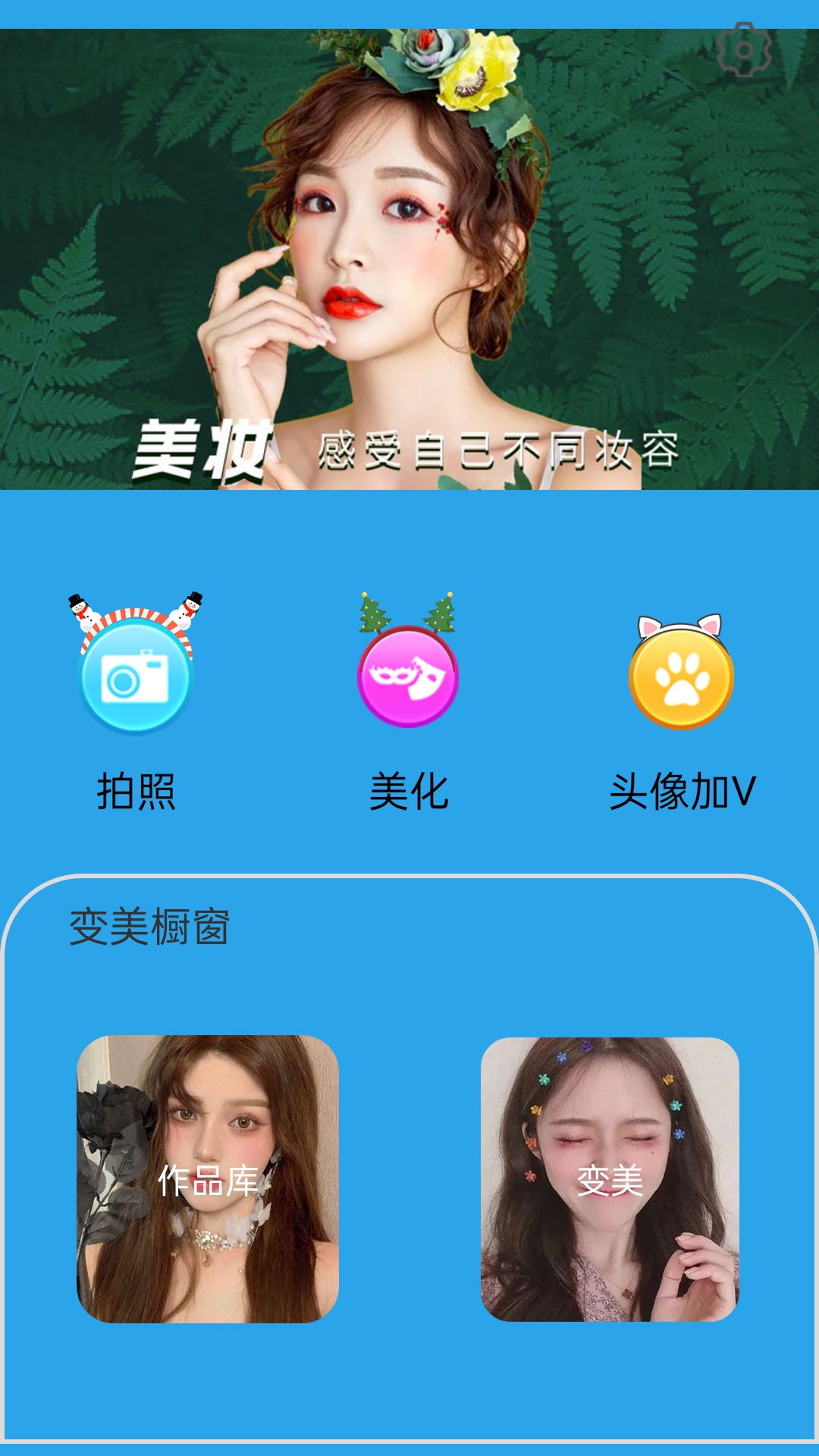Open the 作品库 gallery card
The width and height of the screenshot is (819, 1456).
(208, 1179)
